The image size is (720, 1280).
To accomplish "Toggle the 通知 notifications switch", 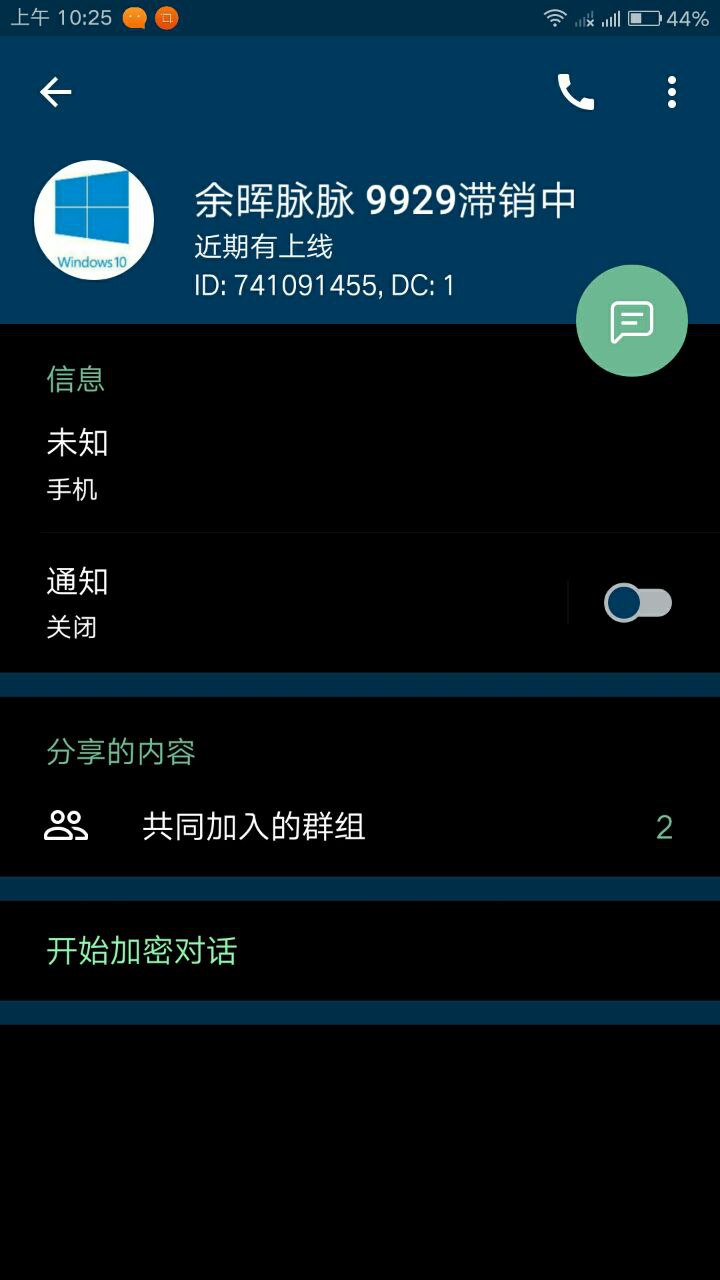I will point(638,603).
